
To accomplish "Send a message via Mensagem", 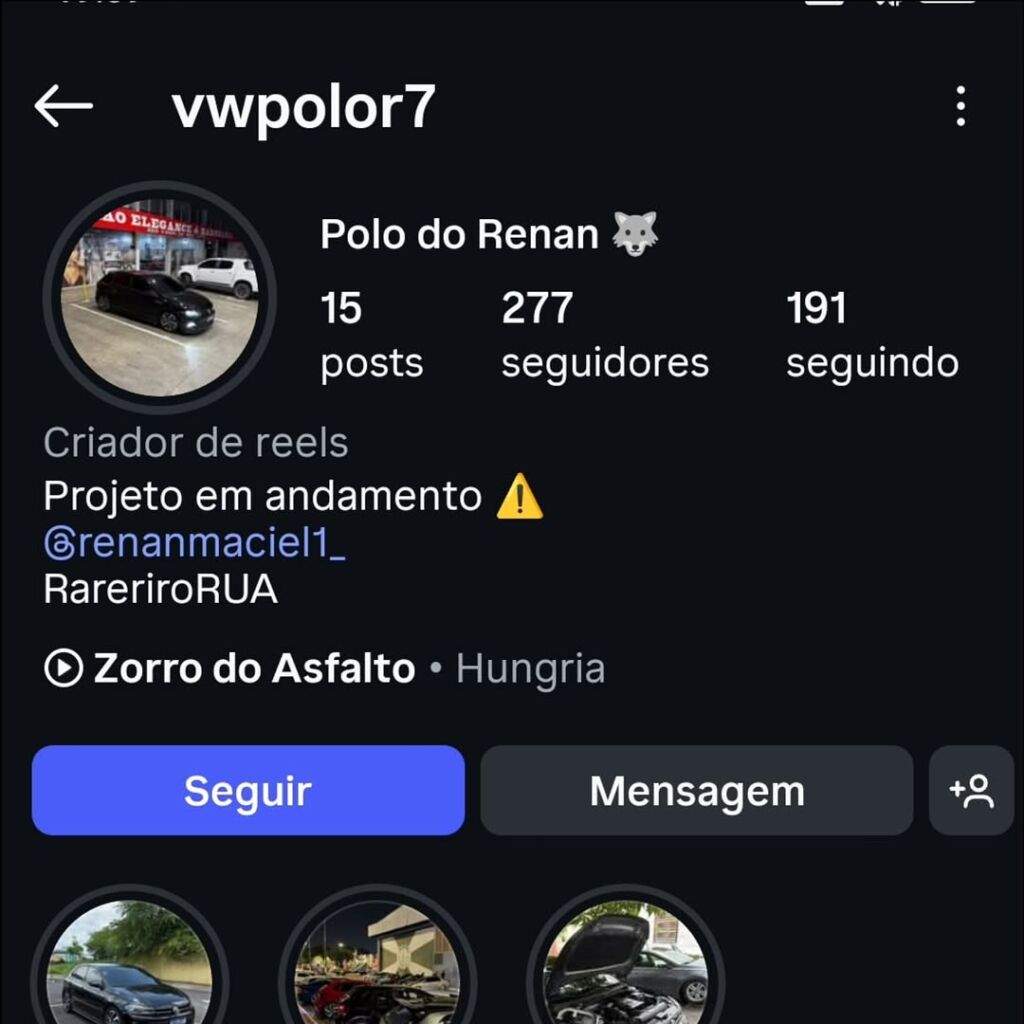I will 696,790.
